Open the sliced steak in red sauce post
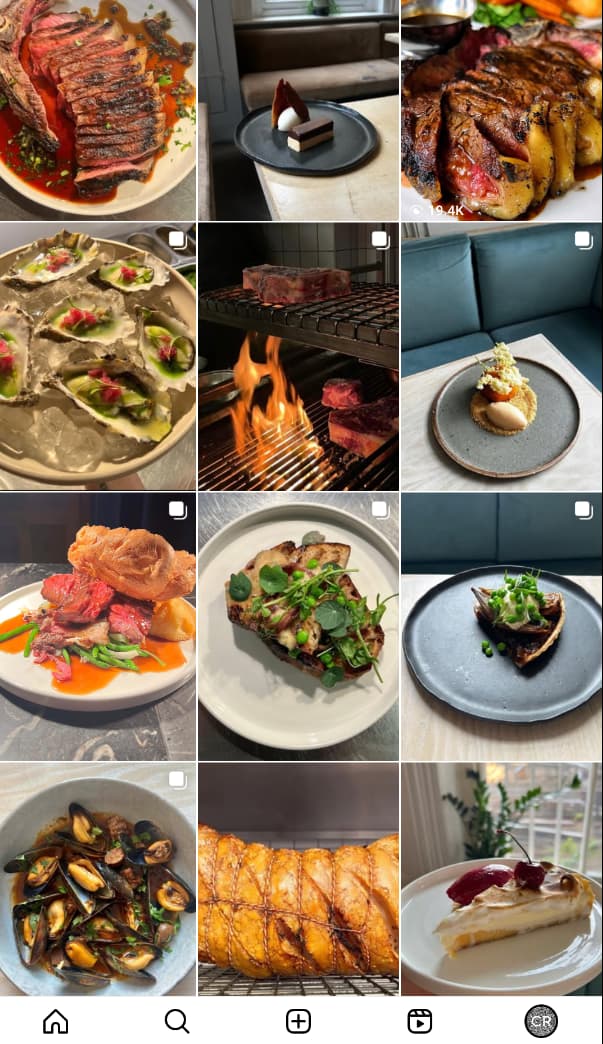This screenshot has width=603, height=1044. coord(98,110)
